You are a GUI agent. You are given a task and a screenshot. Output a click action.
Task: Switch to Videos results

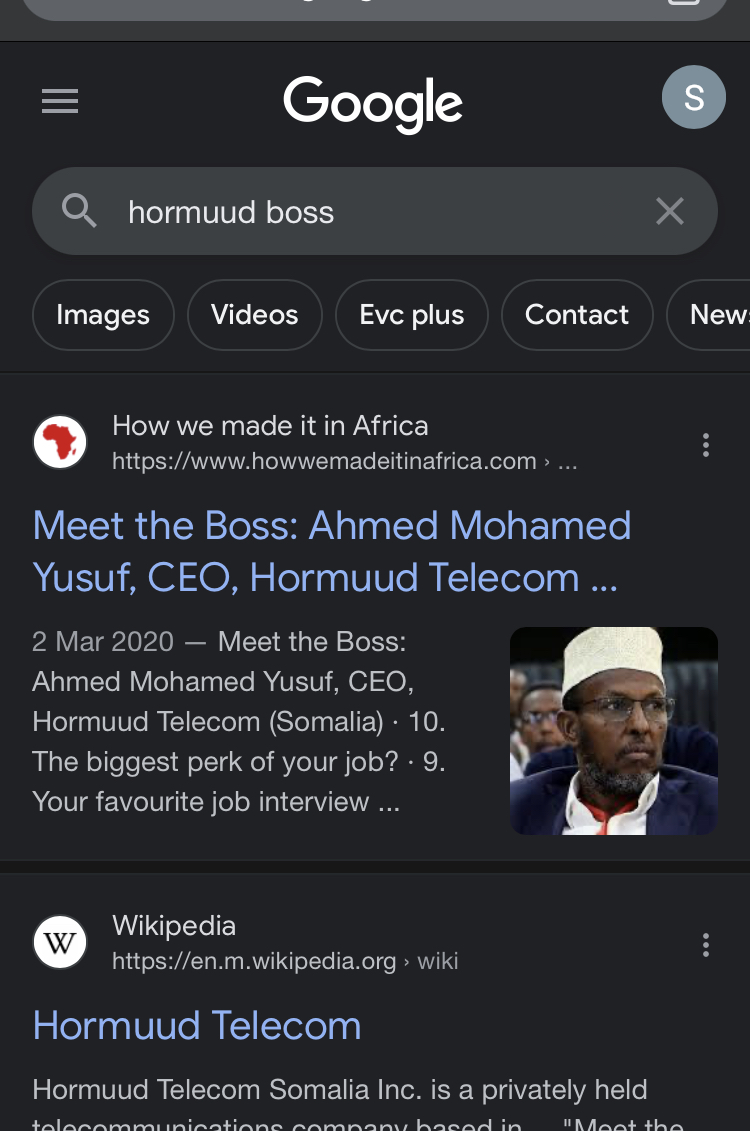(x=255, y=315)
